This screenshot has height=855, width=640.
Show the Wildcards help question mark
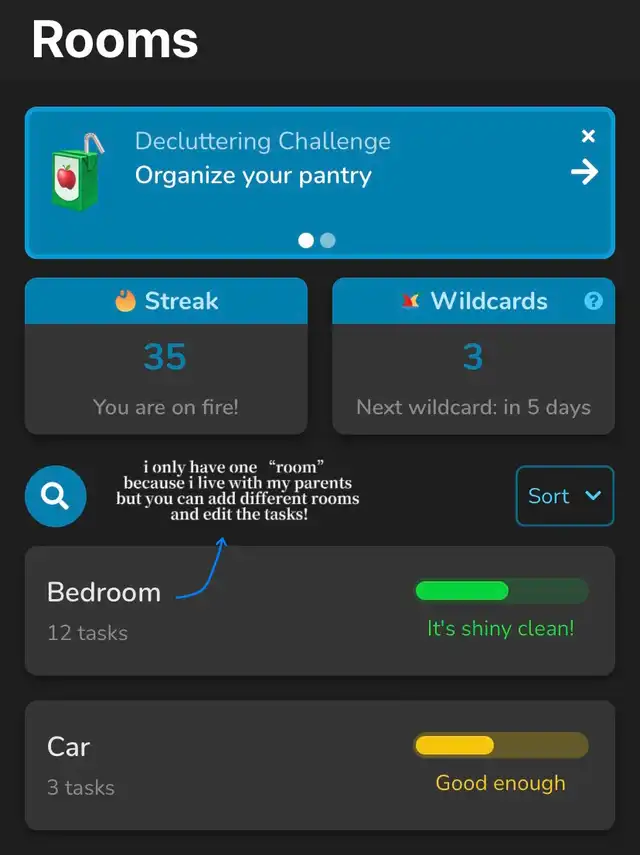tap(594, 301)
